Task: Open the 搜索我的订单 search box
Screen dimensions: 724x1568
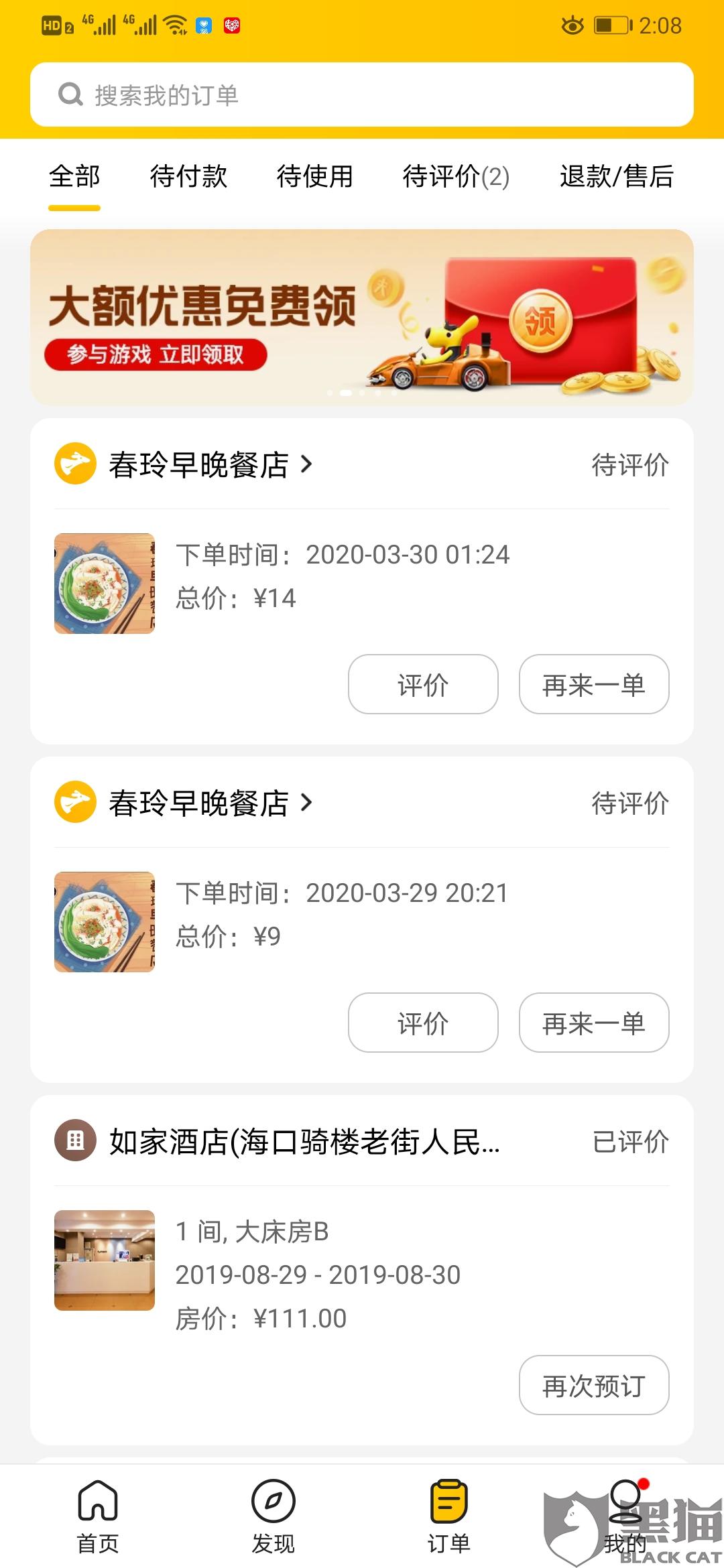Action: tap(362, 94)
